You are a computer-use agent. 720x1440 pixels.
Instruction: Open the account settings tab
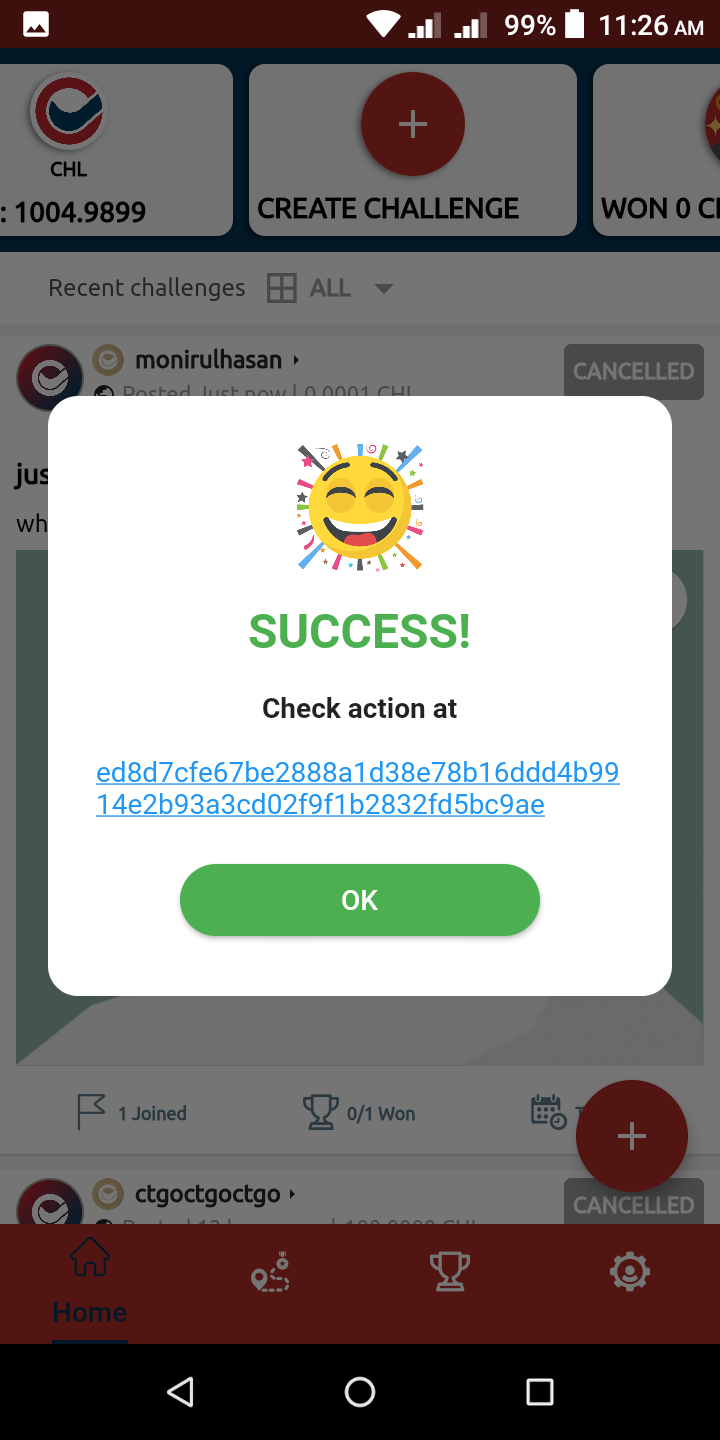(629, 1272)
